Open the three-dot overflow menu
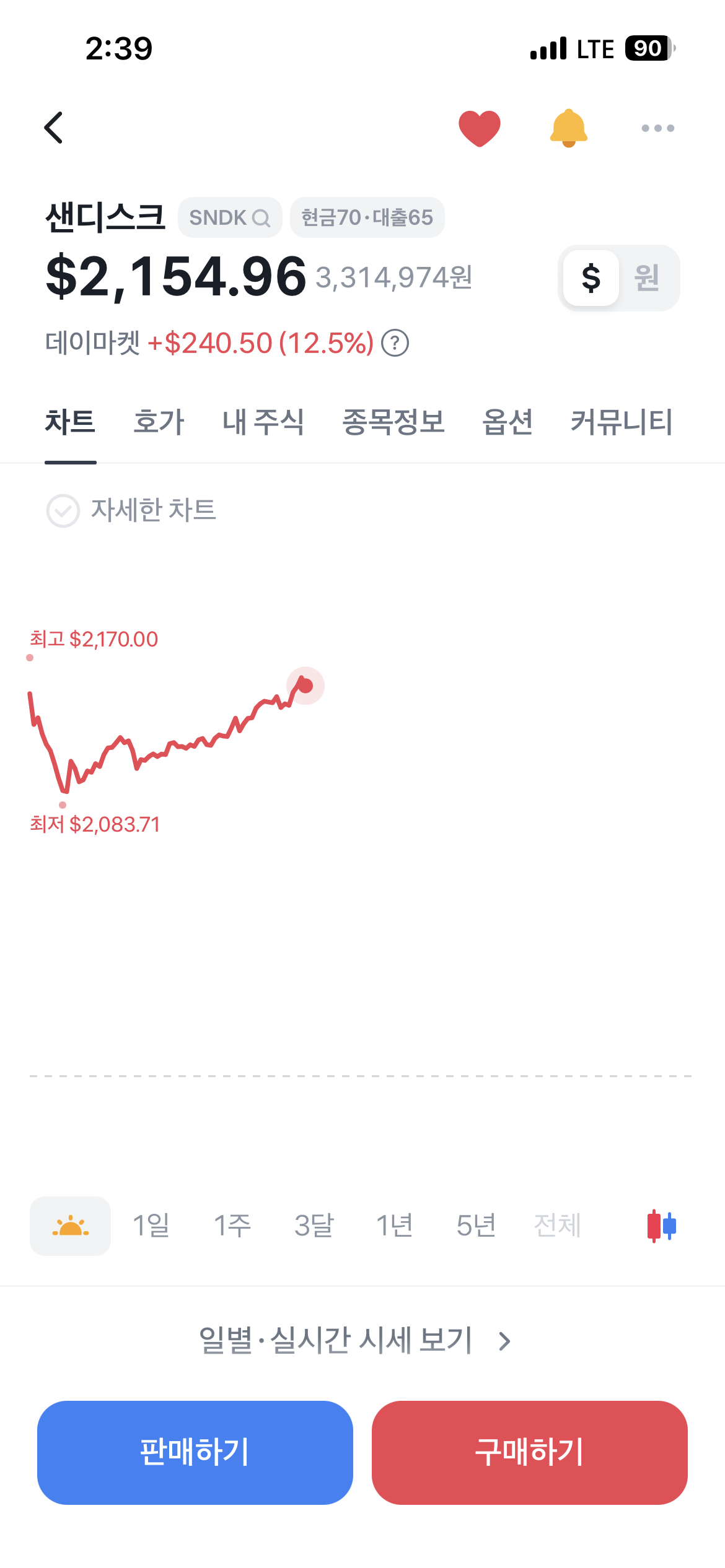This screenshot has height=1568, width=725. point(657,128)
